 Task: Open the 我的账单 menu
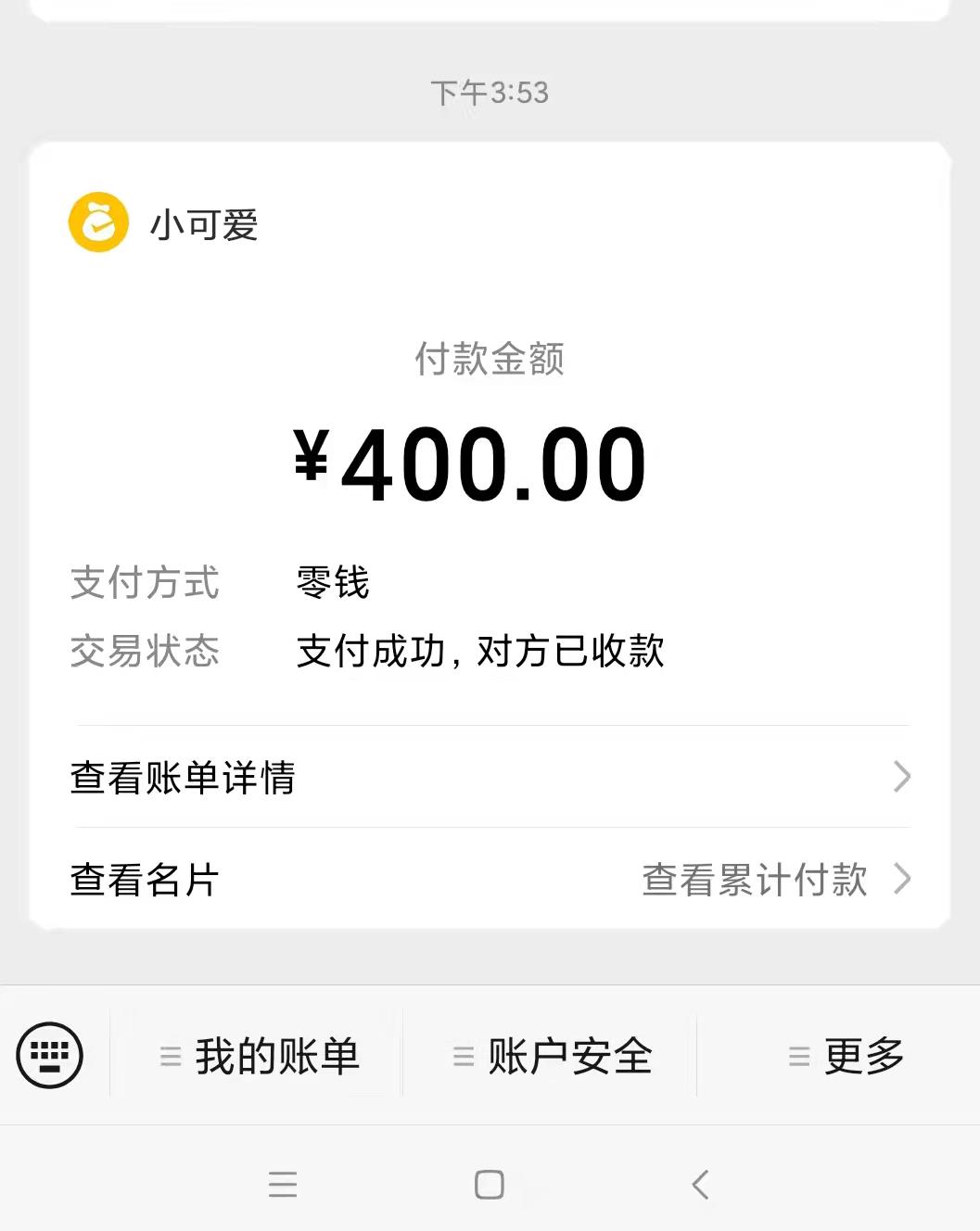pos(259,1056)
